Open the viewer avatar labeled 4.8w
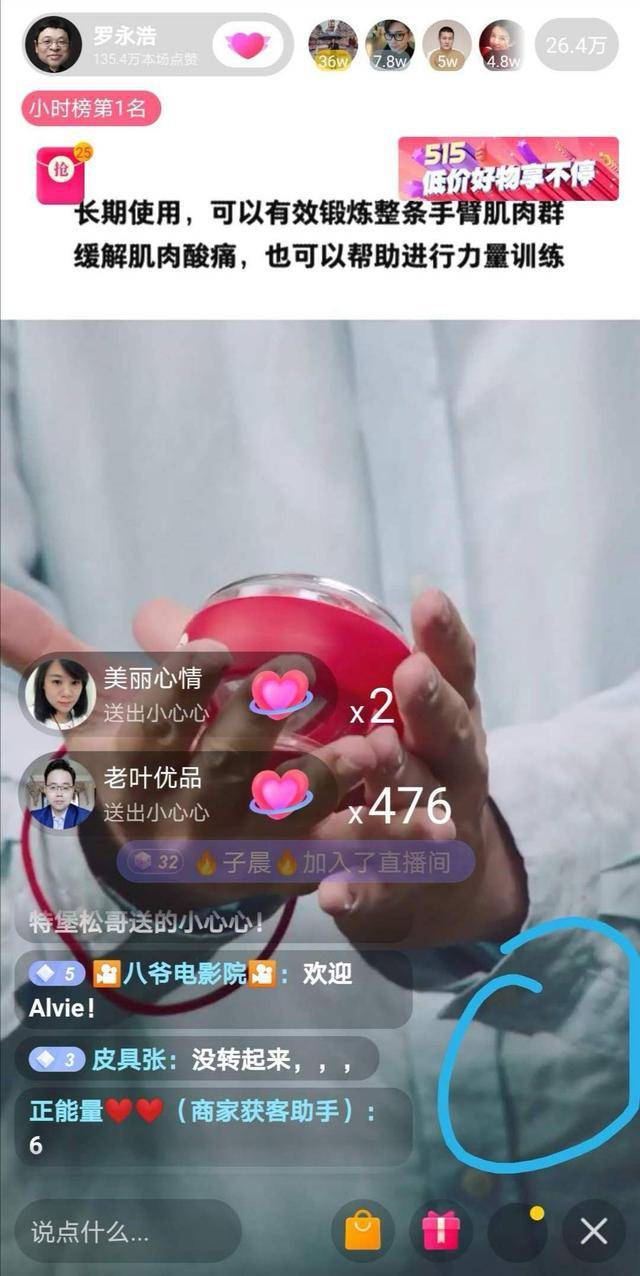This screenshot has height=1276, width=640. click(x=503, y=45)
